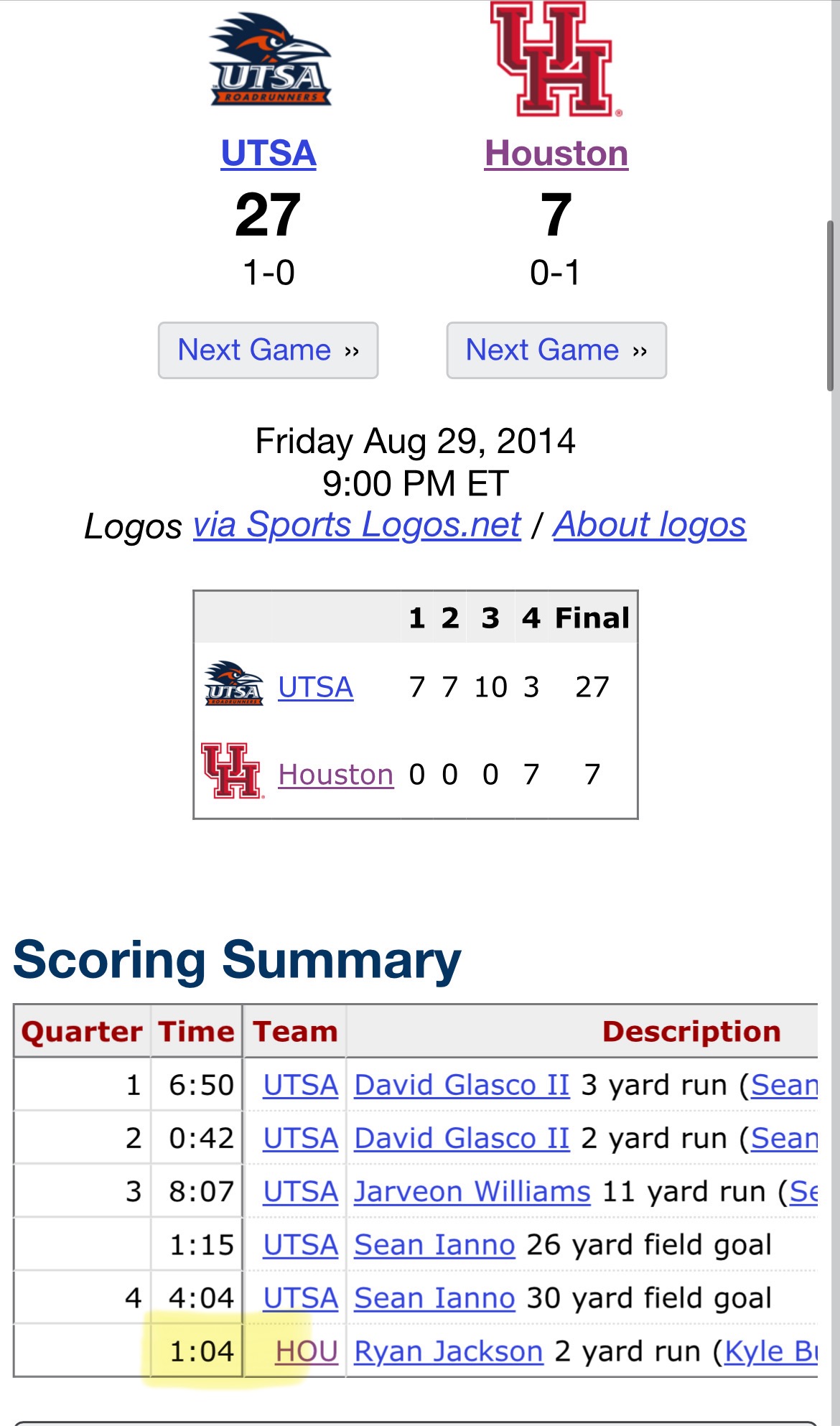Open the Houston team link under its logo
The height and width of the screenshot is (1426, 840).
tap(556, 153)
